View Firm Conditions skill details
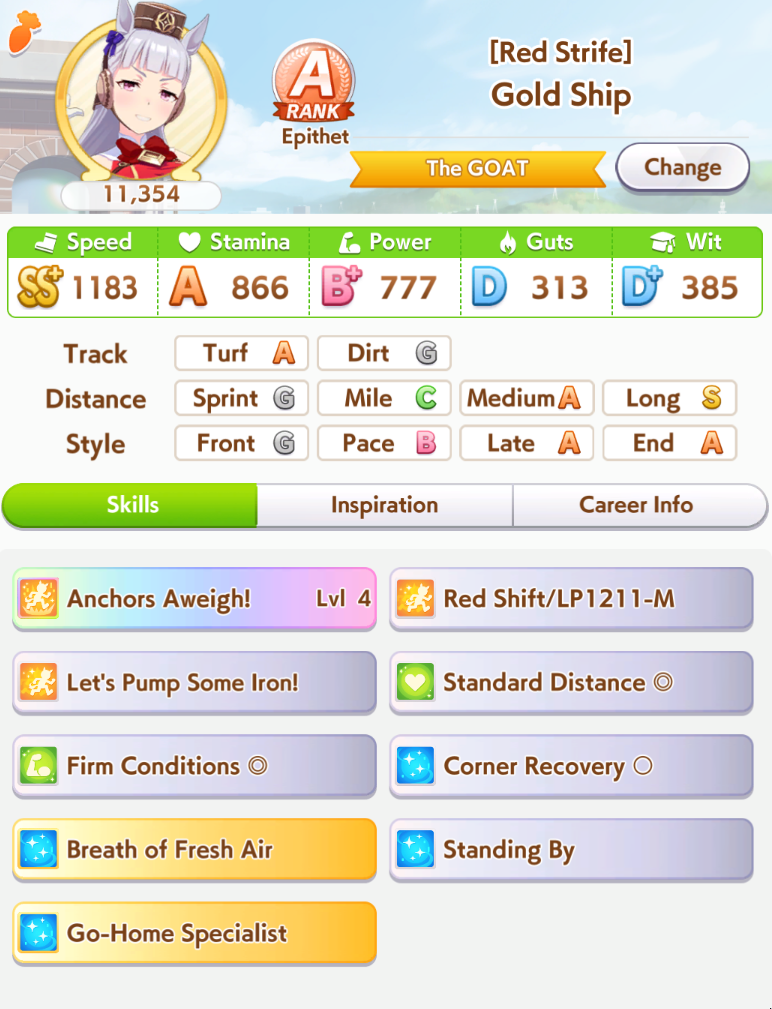This screenshot has width=772, height=1009. 194,766
